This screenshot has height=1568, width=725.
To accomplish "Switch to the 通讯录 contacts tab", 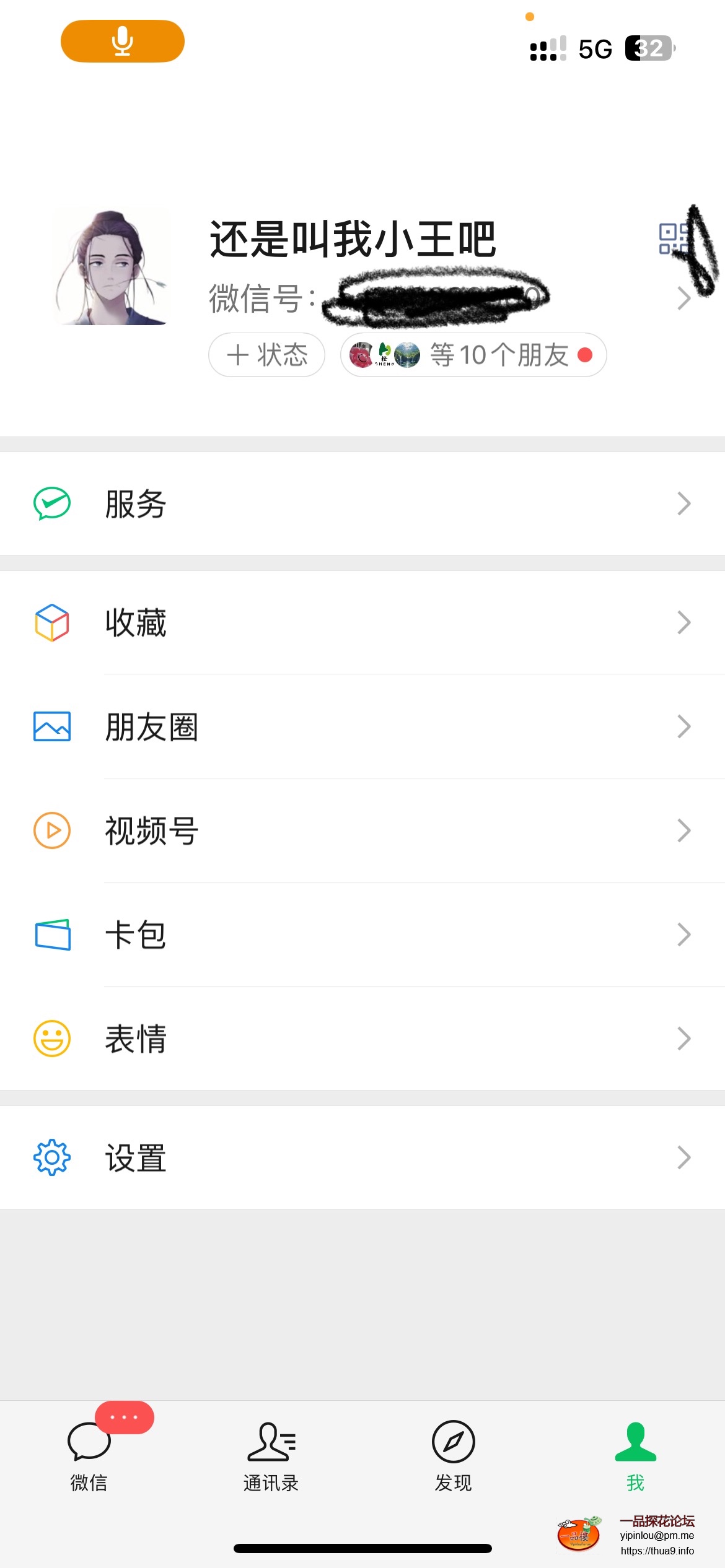I will [271, 1455].
